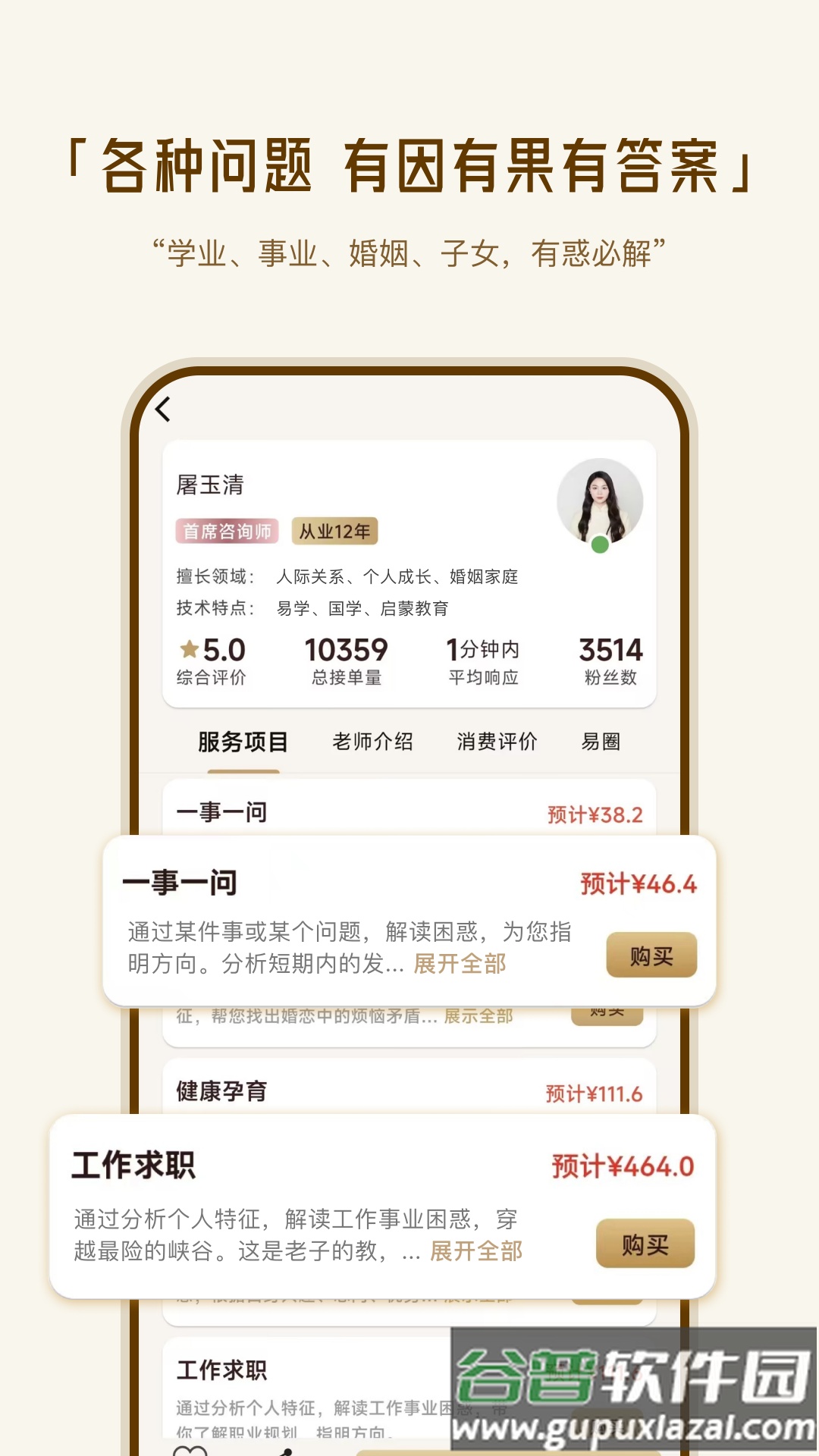The width and height of the screenshot is (819, 1456).
Task: Switch to the 消费评价 tab
Action: click(x=497, y=742)
